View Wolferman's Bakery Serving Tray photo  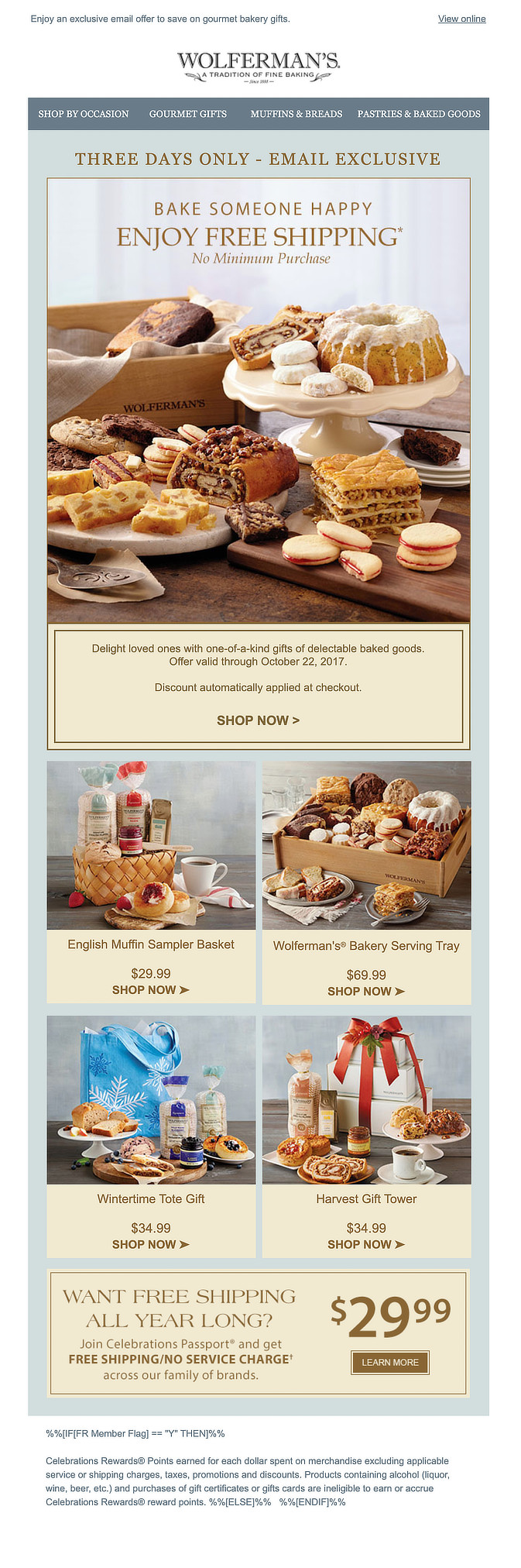(366, 845)
